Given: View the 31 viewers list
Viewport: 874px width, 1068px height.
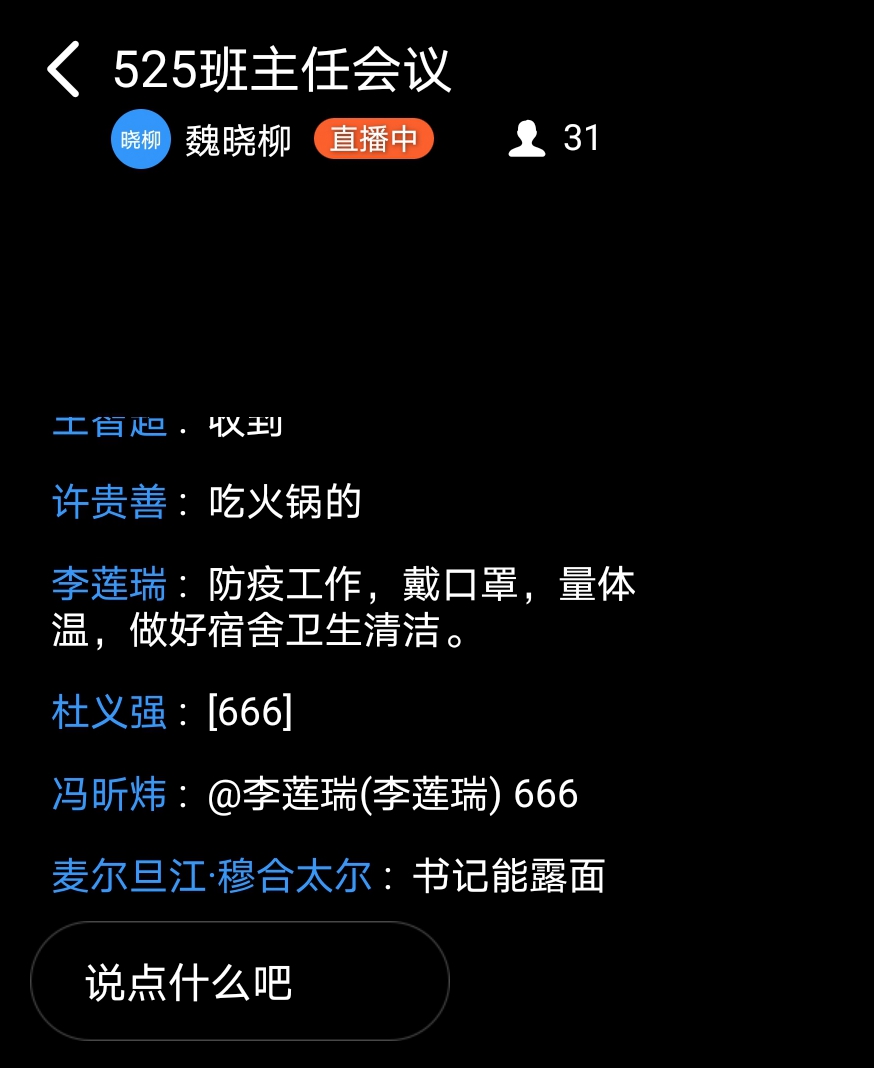Looking at the screenshot, I should [x=555, y=139].
